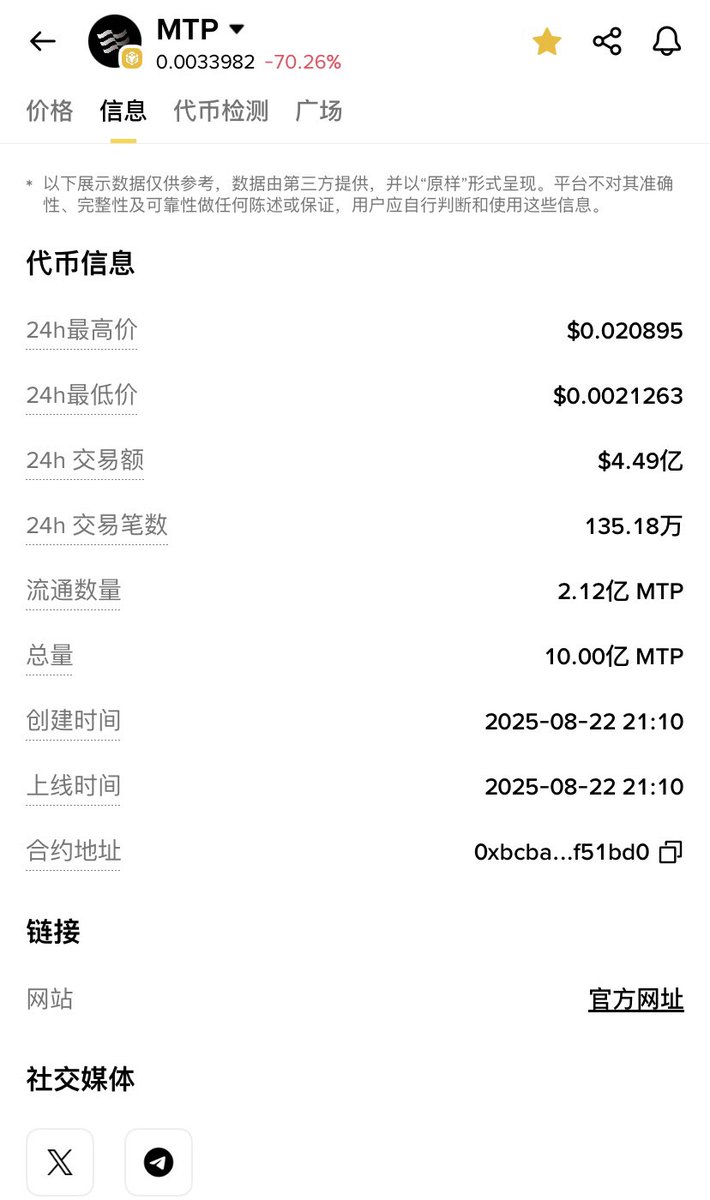Viewport: 710px width, 1200px height.
Task: Toggle the favorite star icon
Action: click(547, 41)
